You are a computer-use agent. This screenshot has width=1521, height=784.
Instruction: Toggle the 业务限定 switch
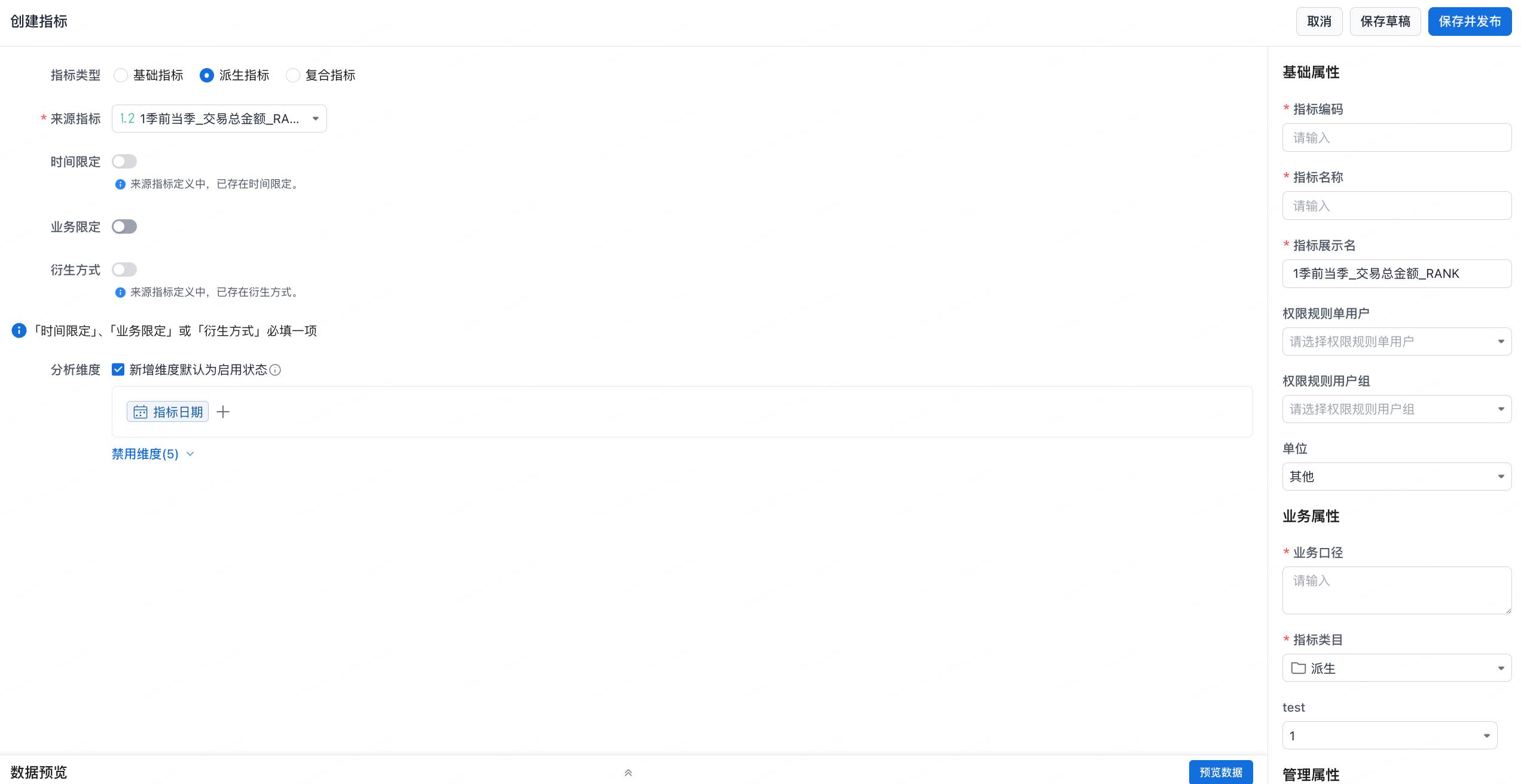(x=124, y=227)
